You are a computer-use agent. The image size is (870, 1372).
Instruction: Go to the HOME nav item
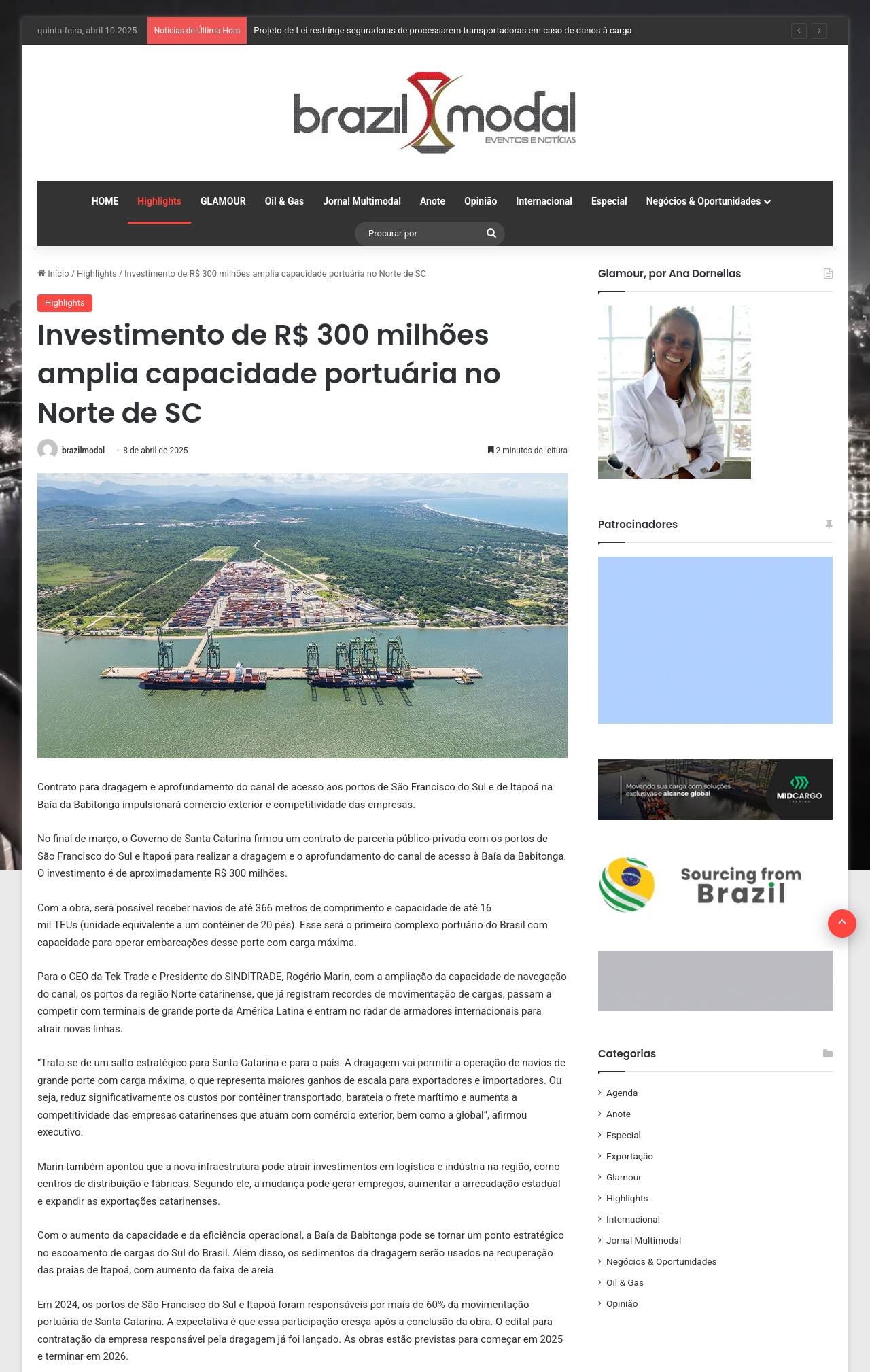click(105, 201)
